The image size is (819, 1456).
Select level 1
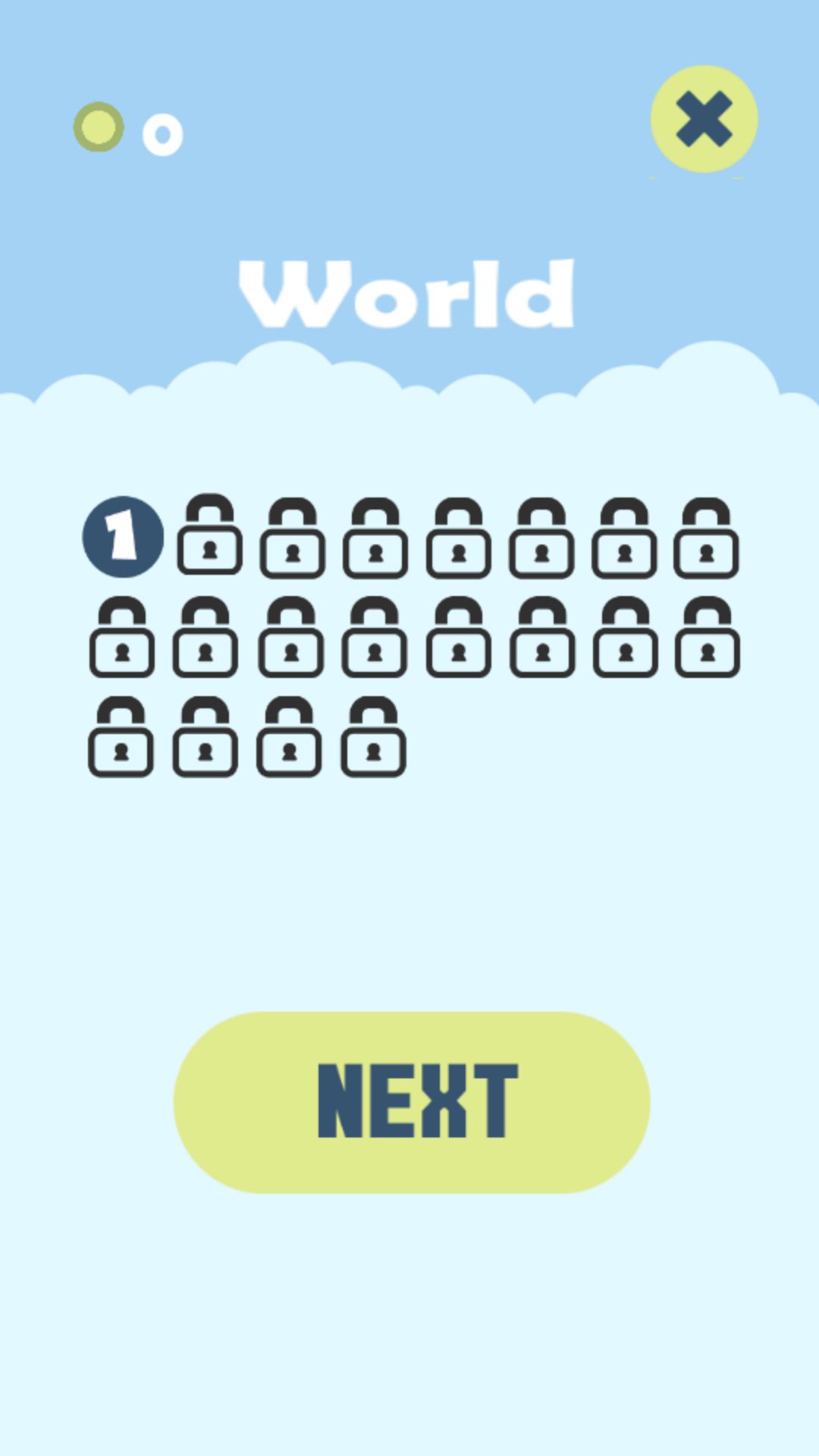pyautogui.click(x=123, y=537)
